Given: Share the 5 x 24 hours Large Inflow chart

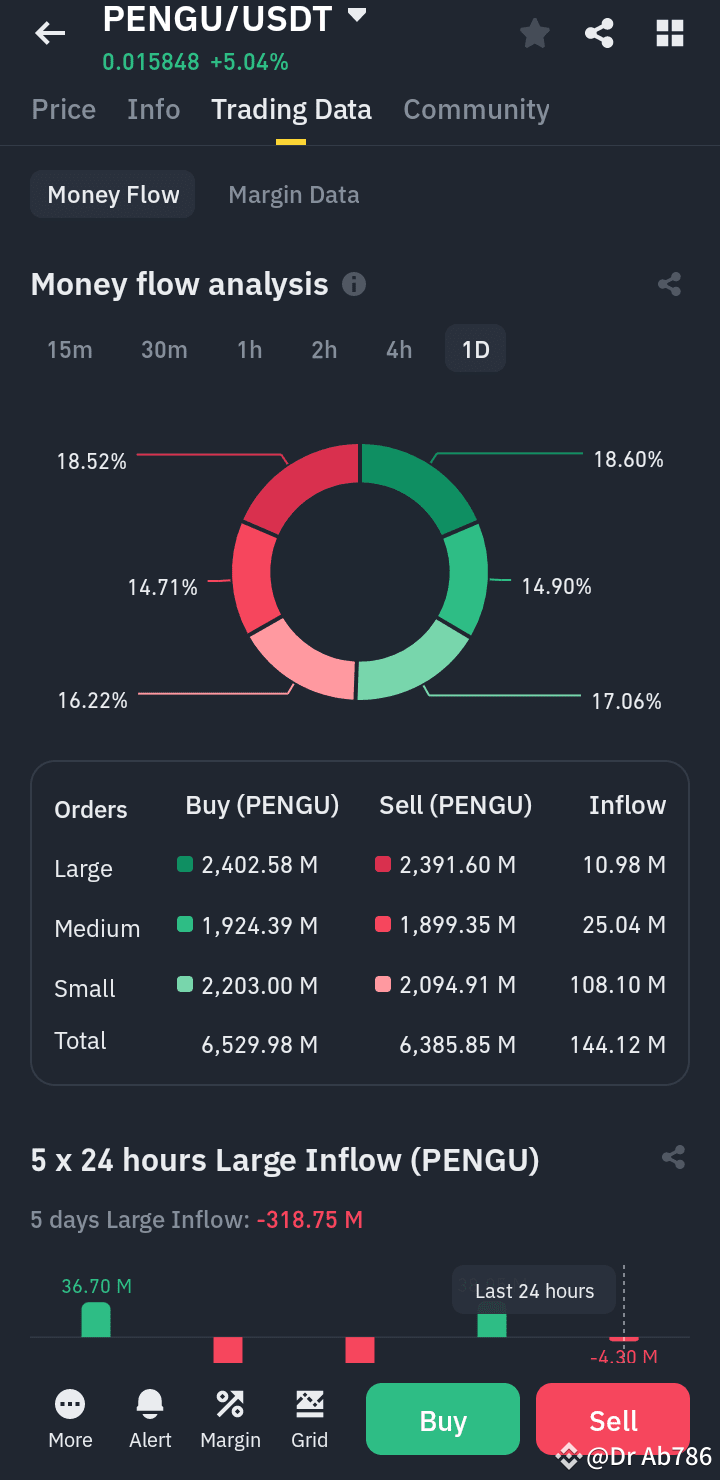Looking at the screenshot, I should pos(674,1159).
